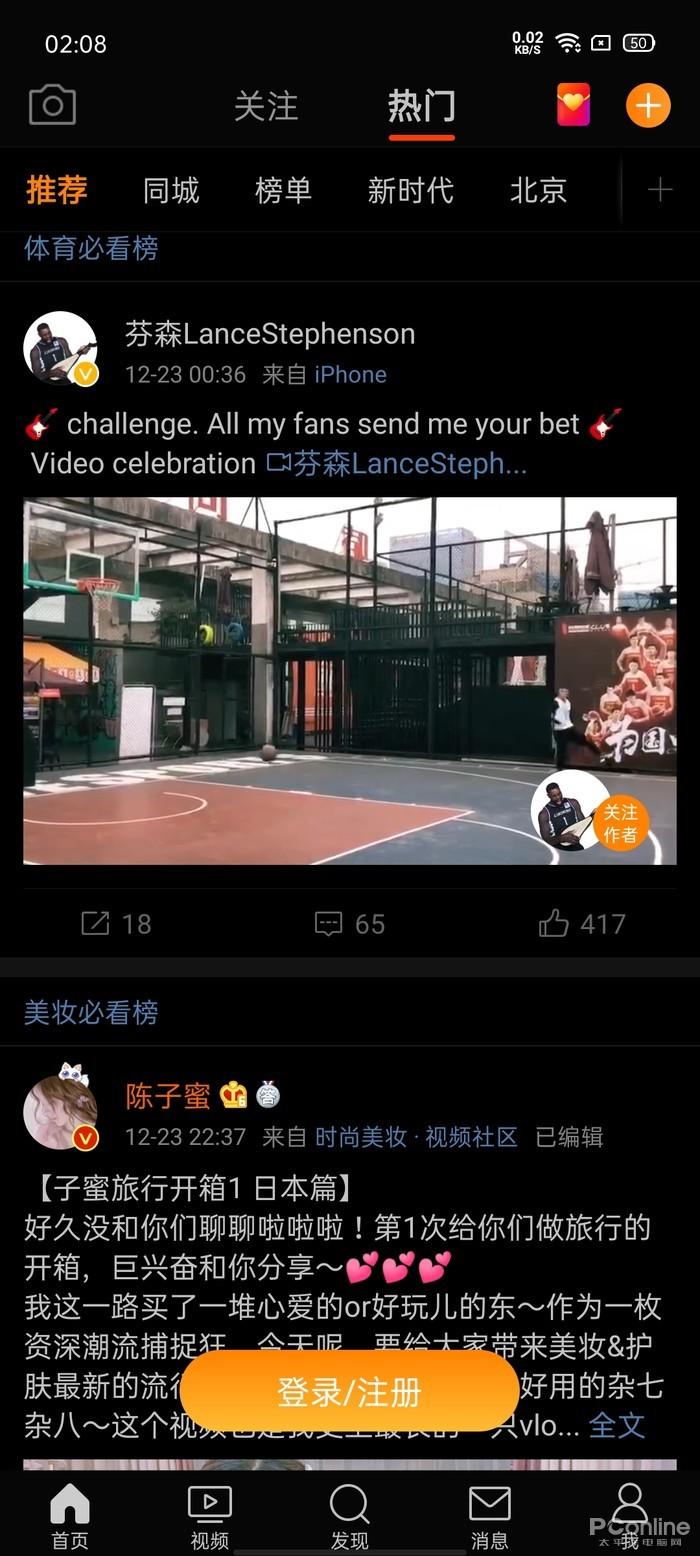Play the basketball court video

[x=350, y=681]
